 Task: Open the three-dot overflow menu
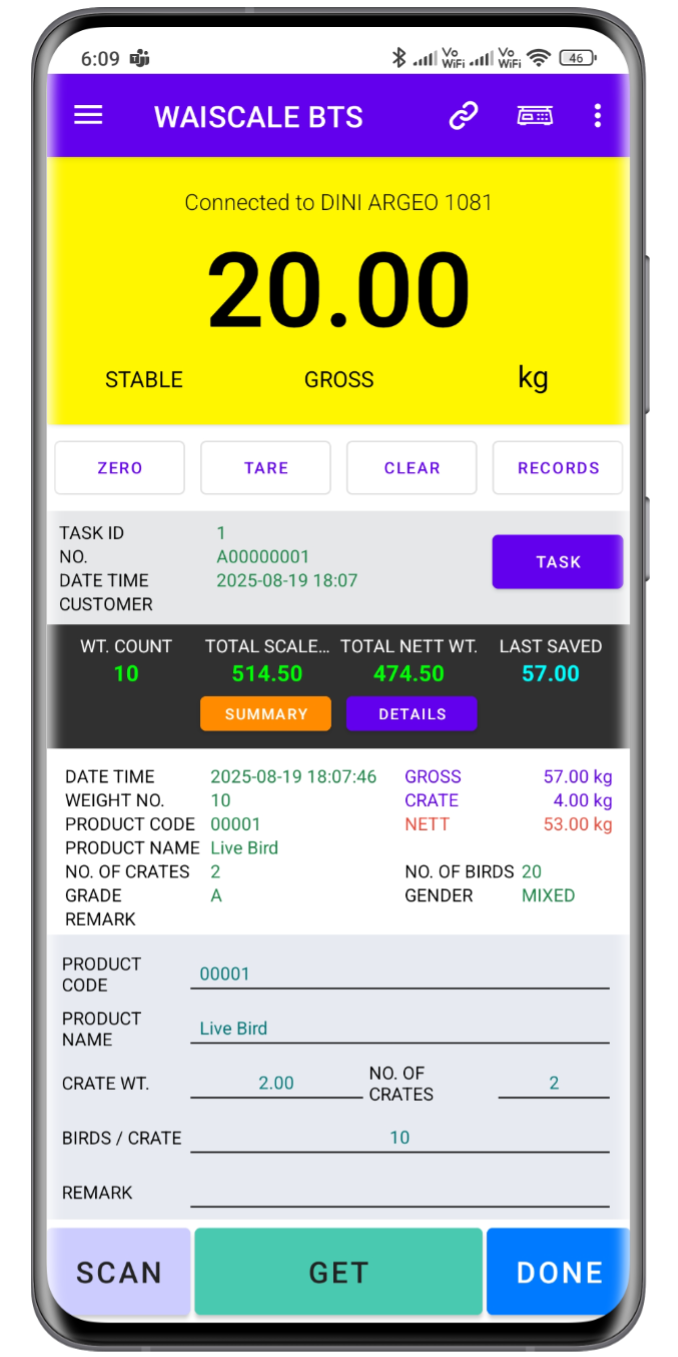click(597, 116)
